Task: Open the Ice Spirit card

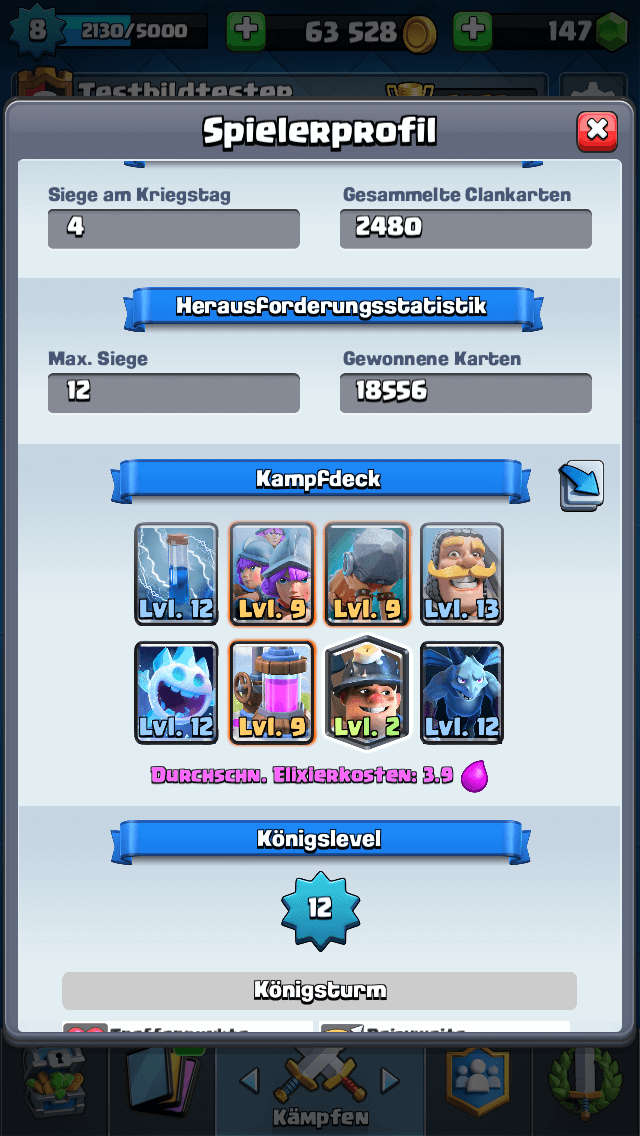Action: (x=176, y=693)
